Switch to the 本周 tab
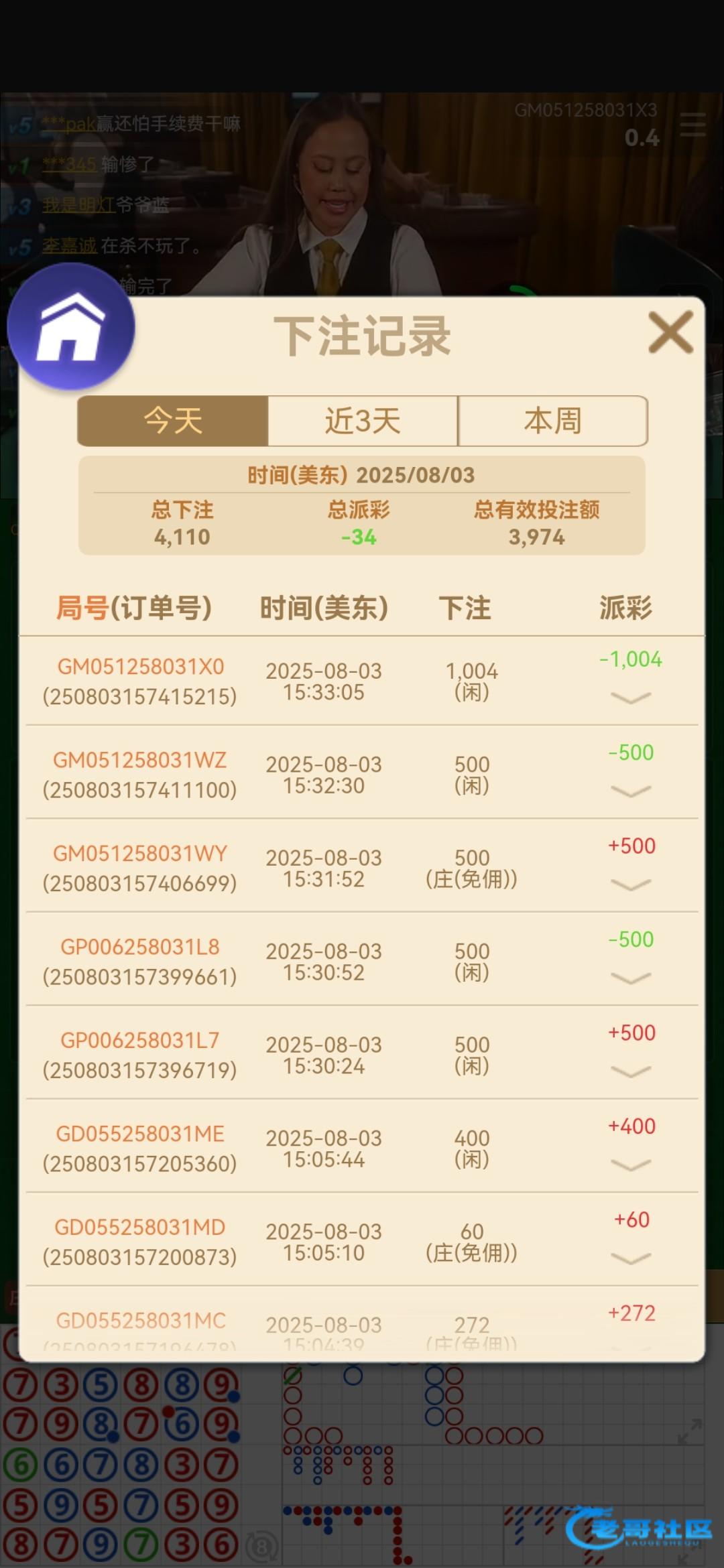This screenshot has width=724, height=1568. pos(552,421)
